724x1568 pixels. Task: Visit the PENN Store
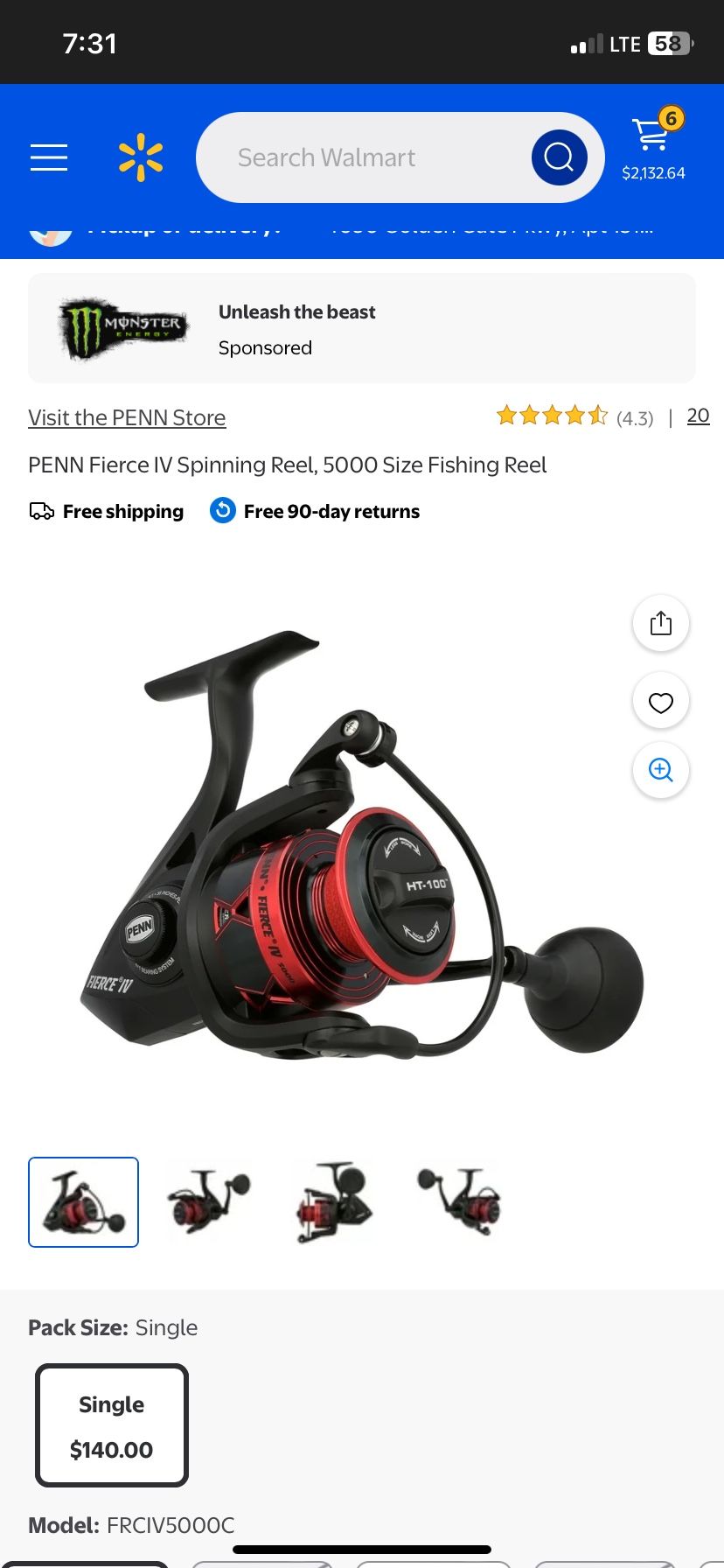click(x=127, y=417)
